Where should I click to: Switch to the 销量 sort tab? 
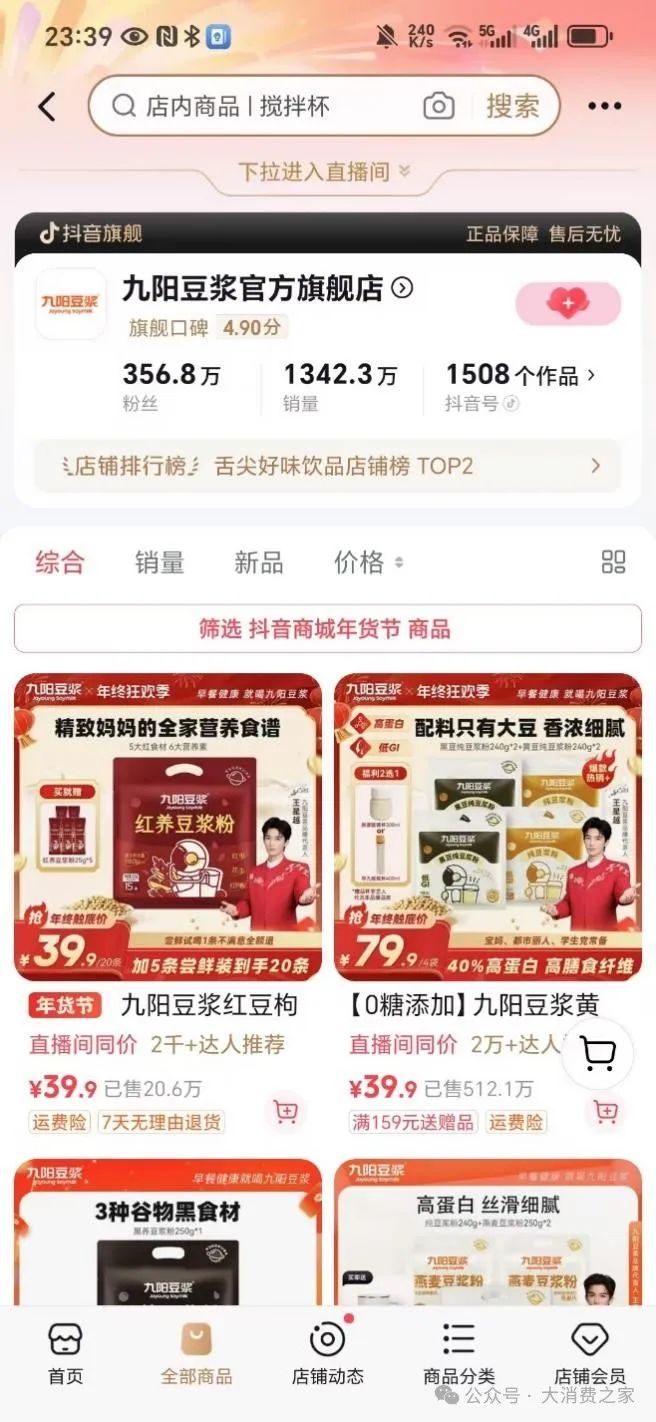pyautogui.click(x=159, y=563)
